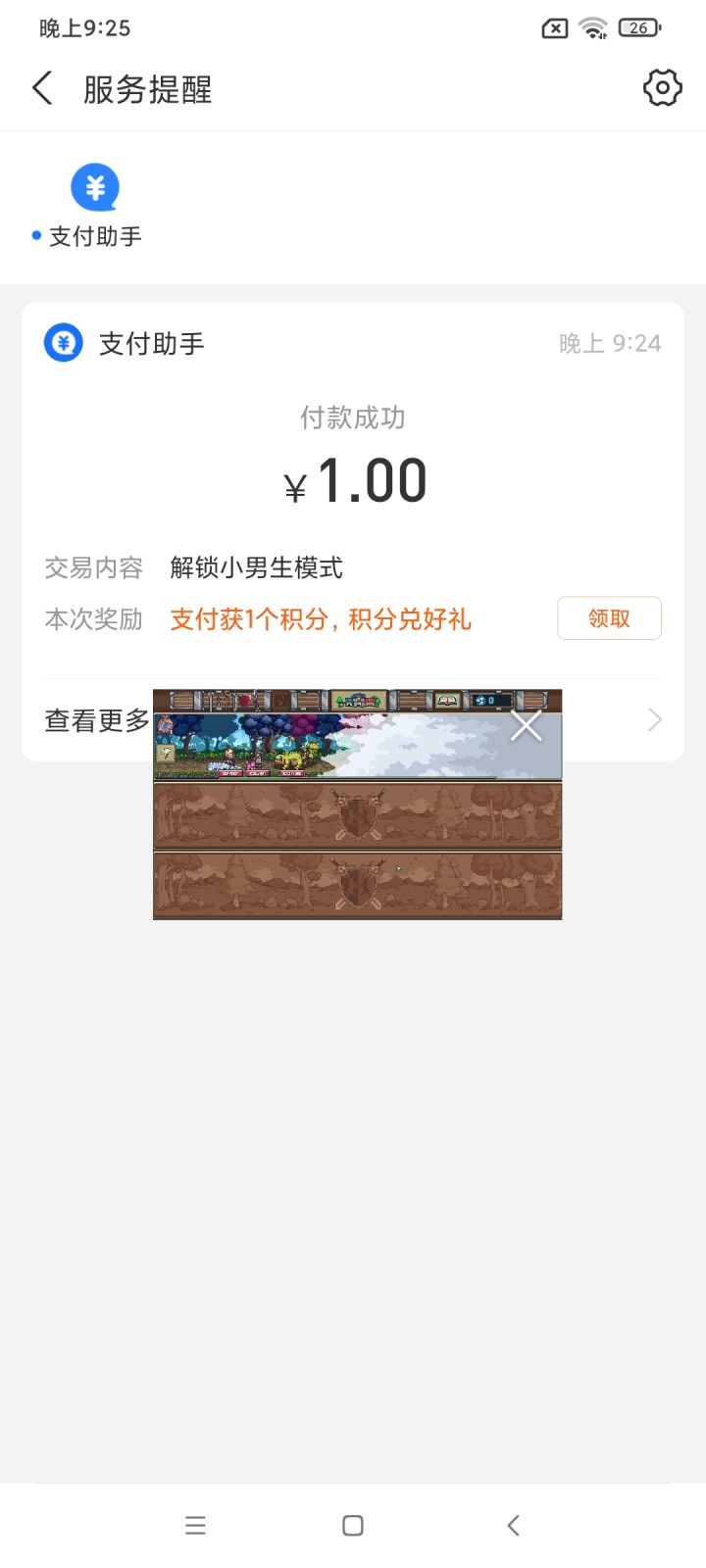Open the 支付助手 blue avatar icon
706x1568 pixels.
tap(95, 186)
